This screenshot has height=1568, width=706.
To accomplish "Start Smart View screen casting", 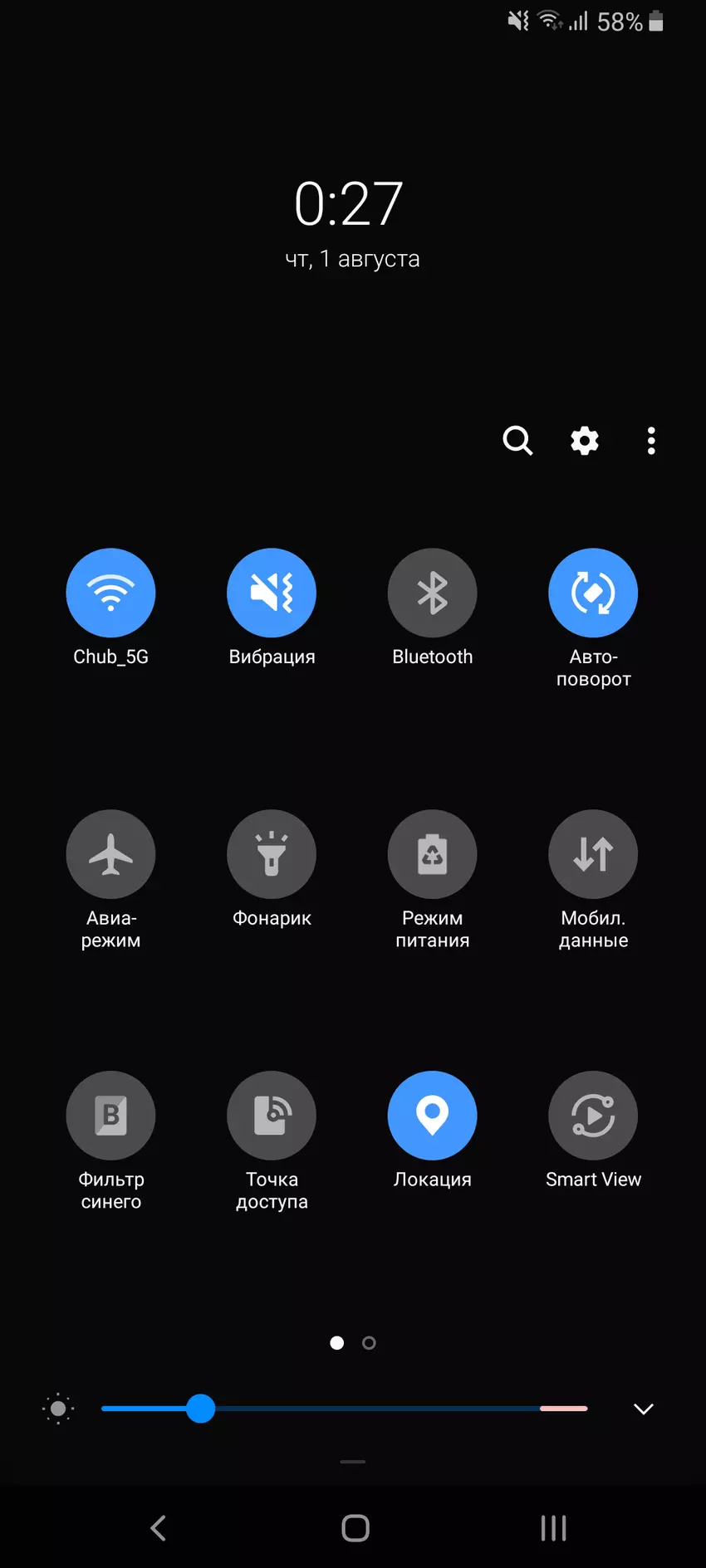I will click(x=593, y=1116).
